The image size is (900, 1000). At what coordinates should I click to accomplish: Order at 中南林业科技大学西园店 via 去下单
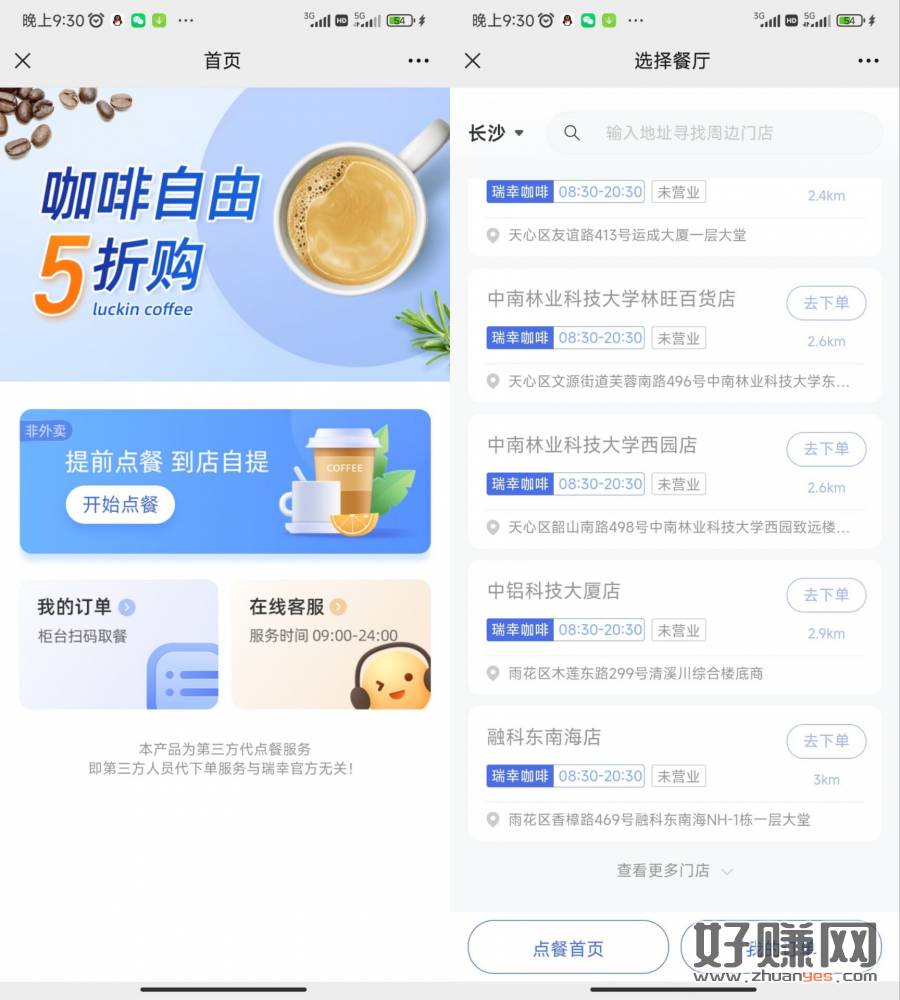[826, 449]
